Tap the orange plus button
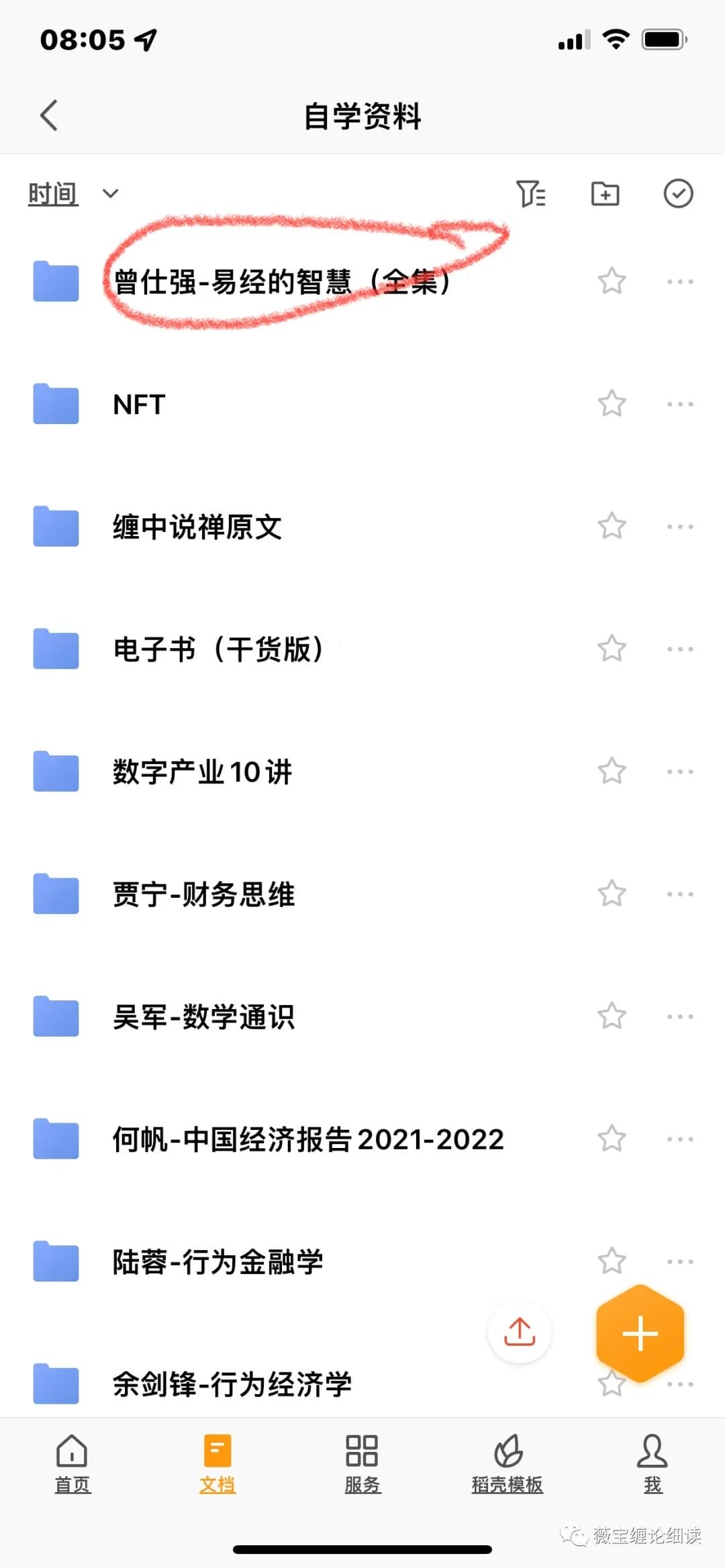Image resolution: width=725 pixels, height=1568 pixels. click(640, 1333)
